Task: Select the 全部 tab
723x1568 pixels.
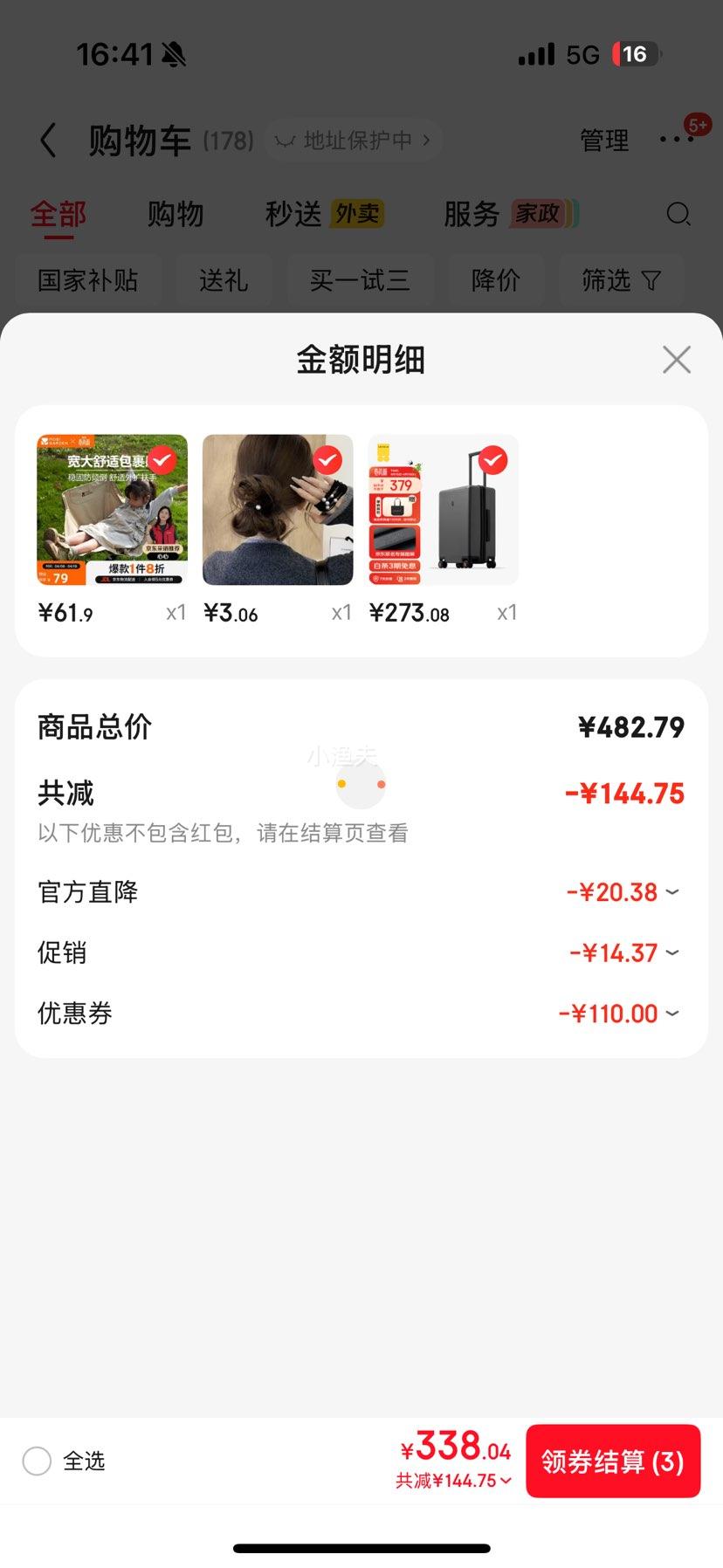Action: pos(58,212)
